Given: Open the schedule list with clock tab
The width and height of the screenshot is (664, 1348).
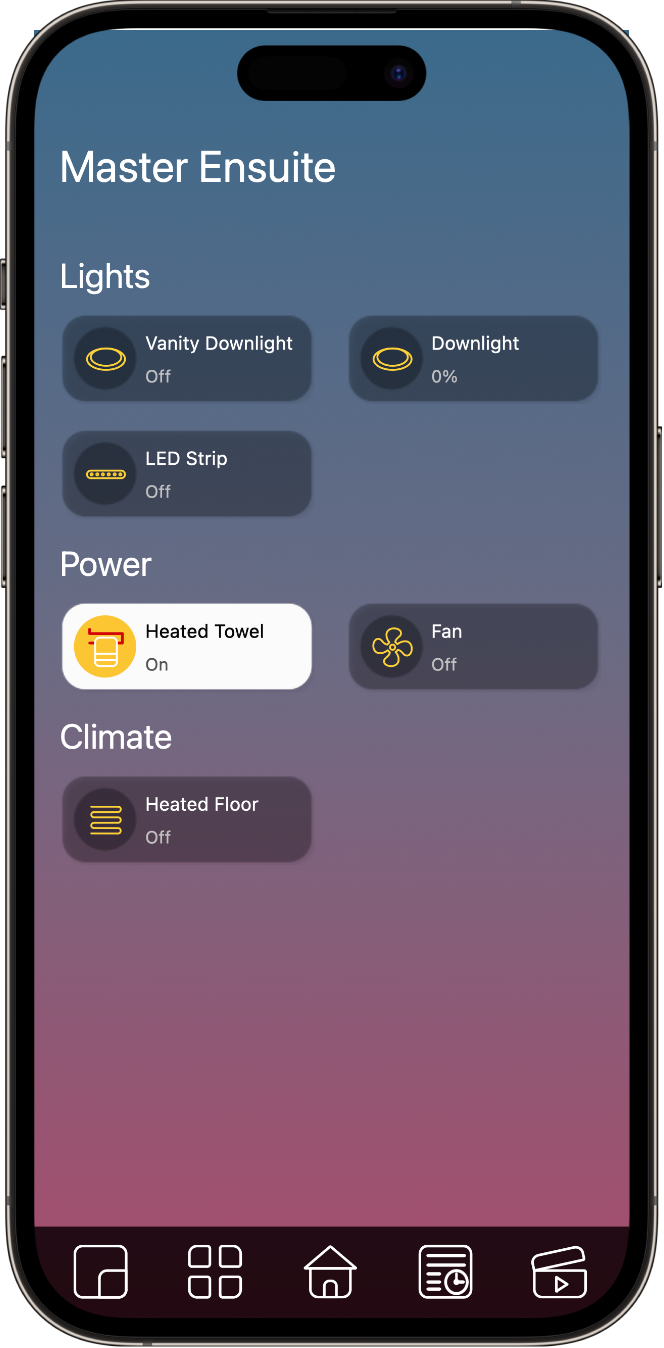Looking at the screenshot, I should [445, 1272].
